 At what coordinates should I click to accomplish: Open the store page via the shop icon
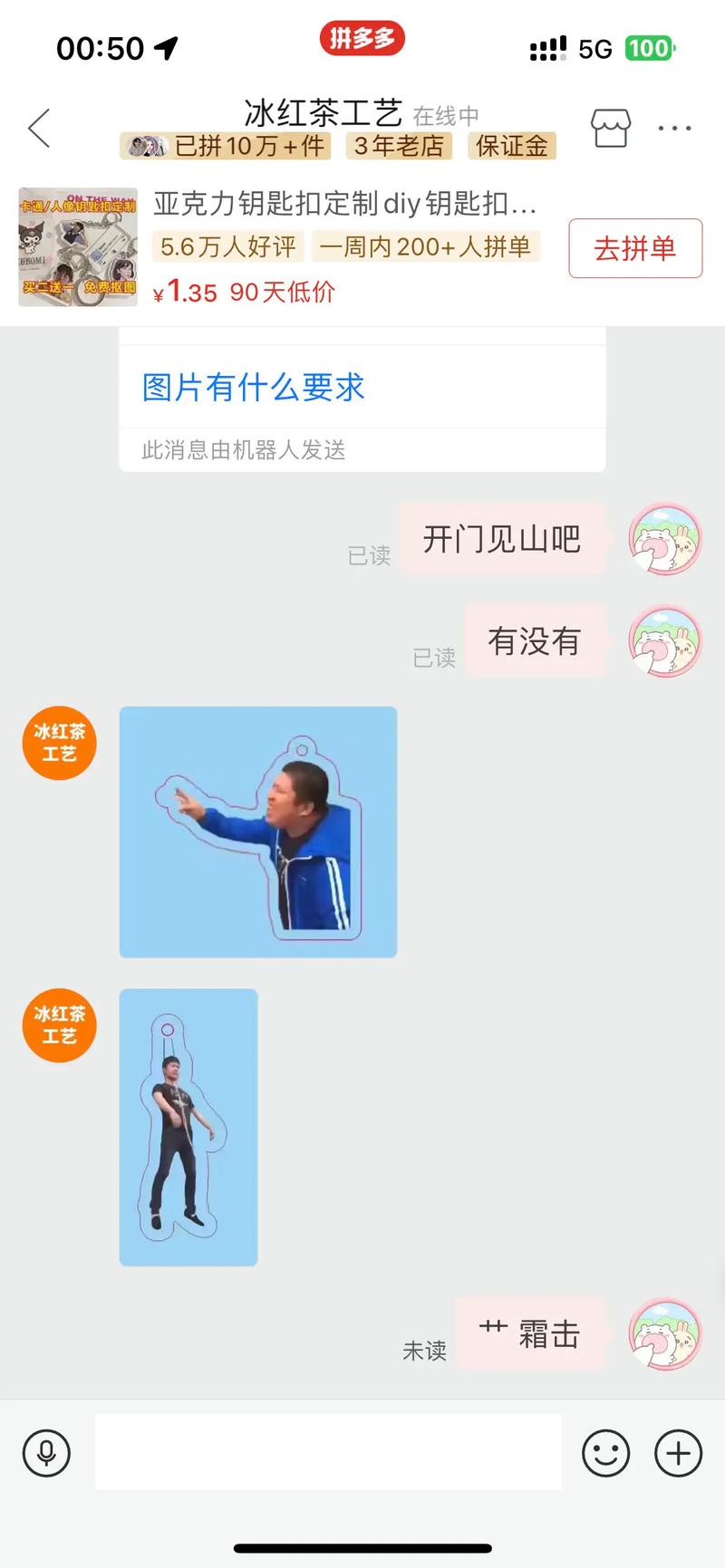click(611, 129)
